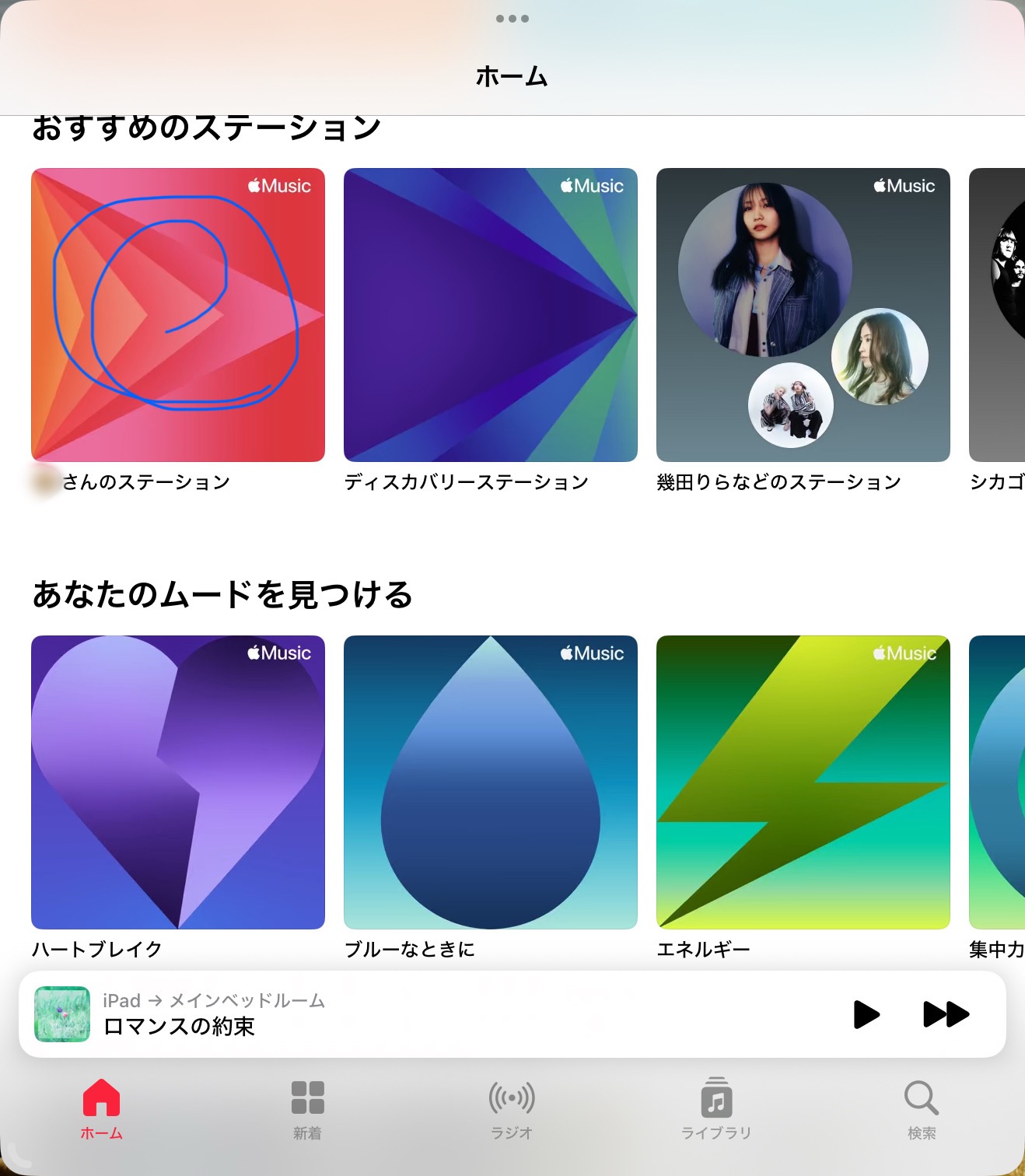Open the personal station tile
The image size is (1025, 1176).
[178, 315]
